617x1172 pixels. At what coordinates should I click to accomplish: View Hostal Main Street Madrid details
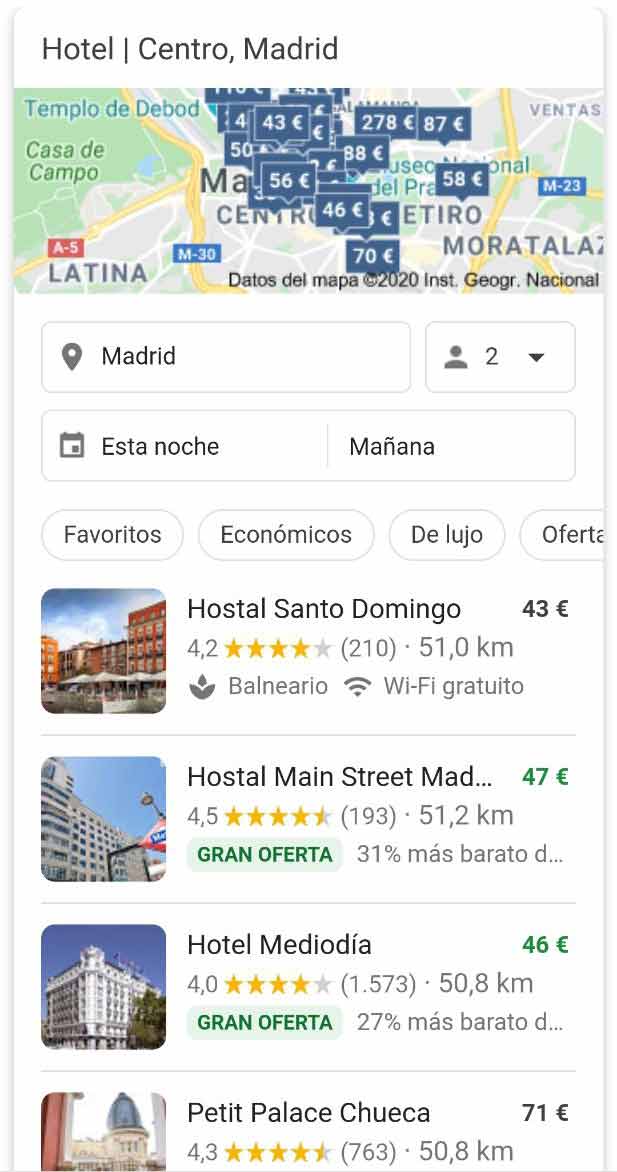tap(340, 777)
